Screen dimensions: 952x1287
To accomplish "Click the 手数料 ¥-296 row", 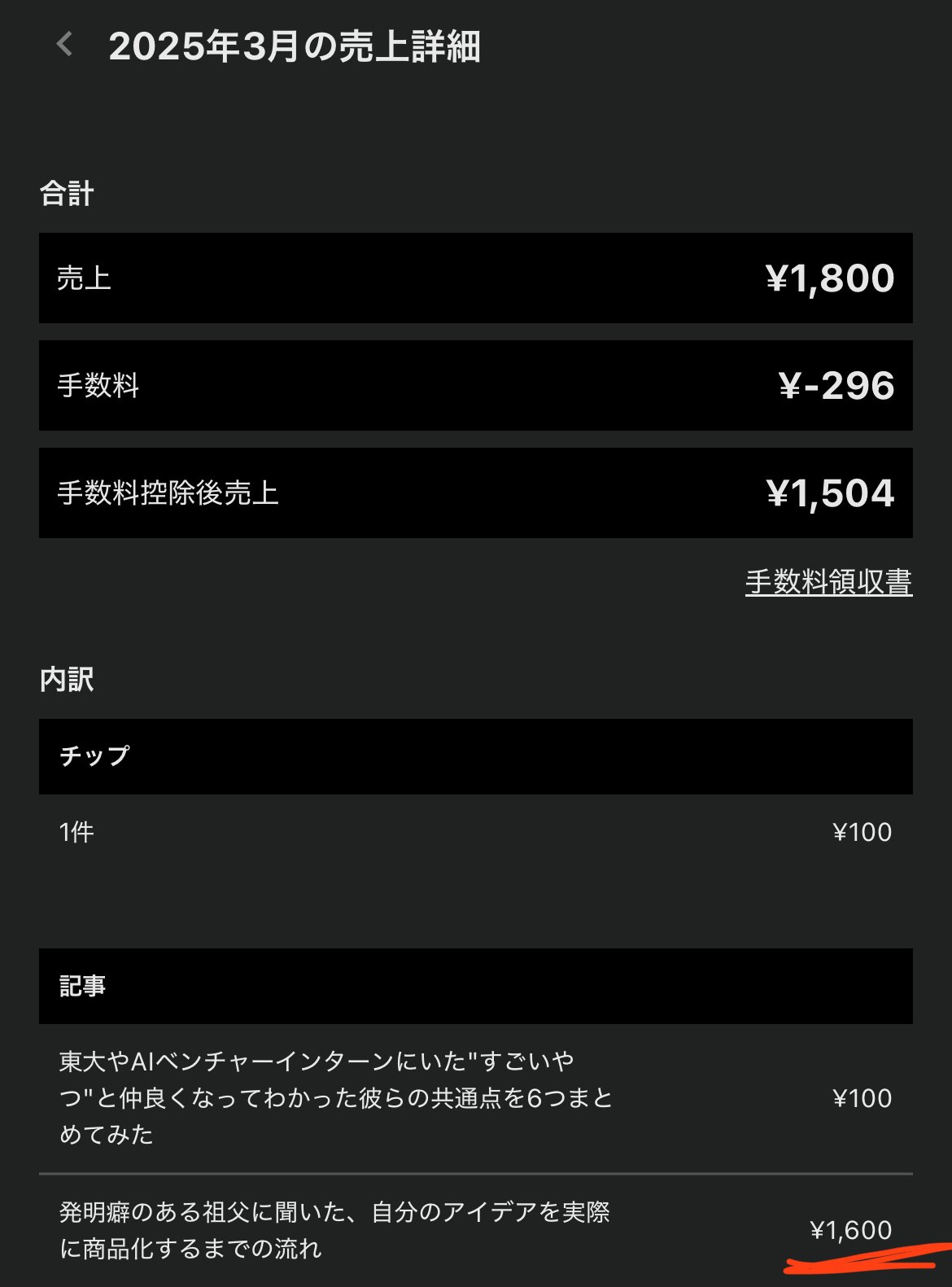I will (476, 386).
